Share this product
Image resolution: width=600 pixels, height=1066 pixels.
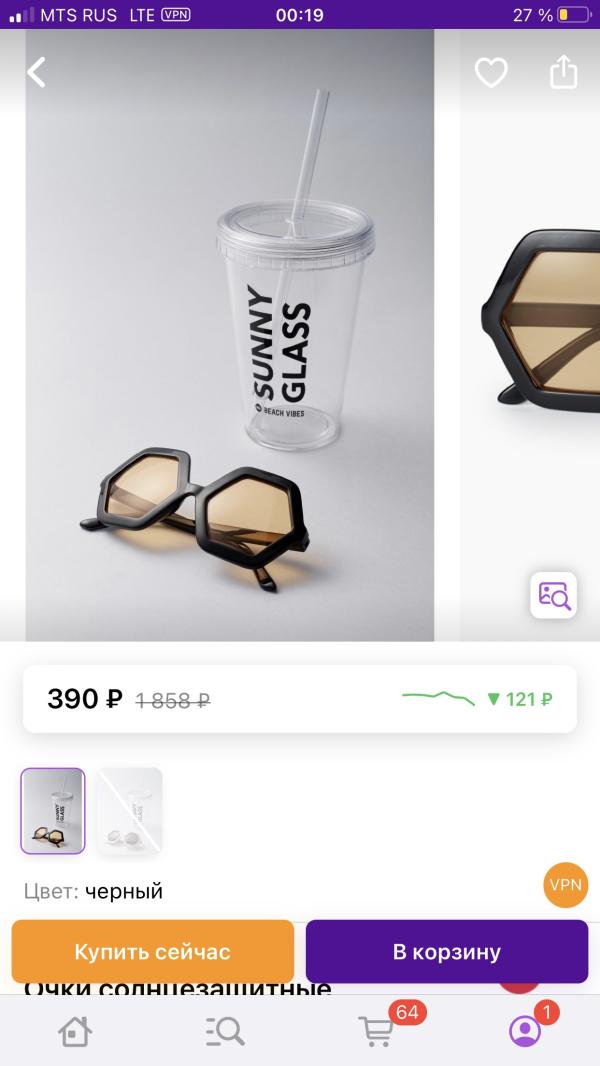[564, 72]
